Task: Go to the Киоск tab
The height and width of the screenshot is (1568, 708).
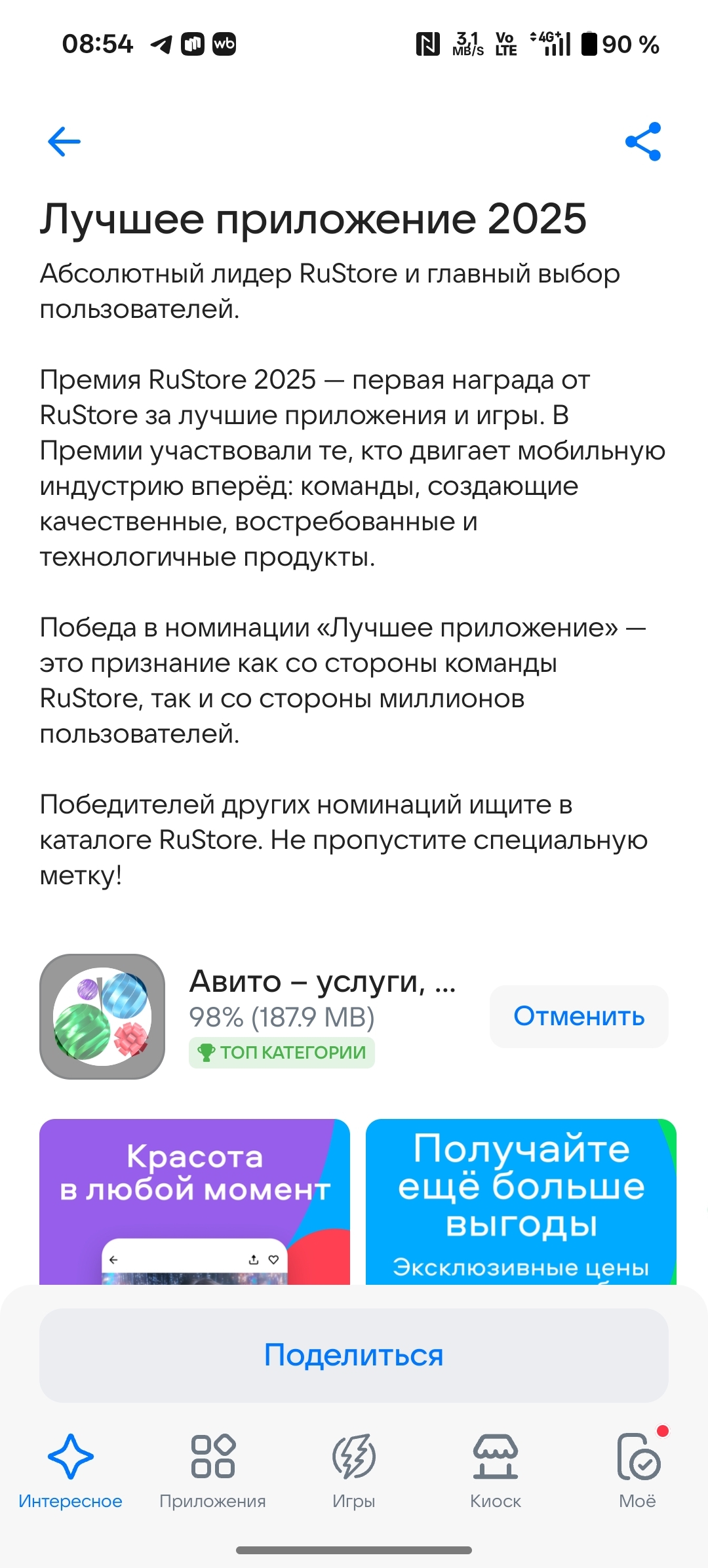Action: 496,1470
